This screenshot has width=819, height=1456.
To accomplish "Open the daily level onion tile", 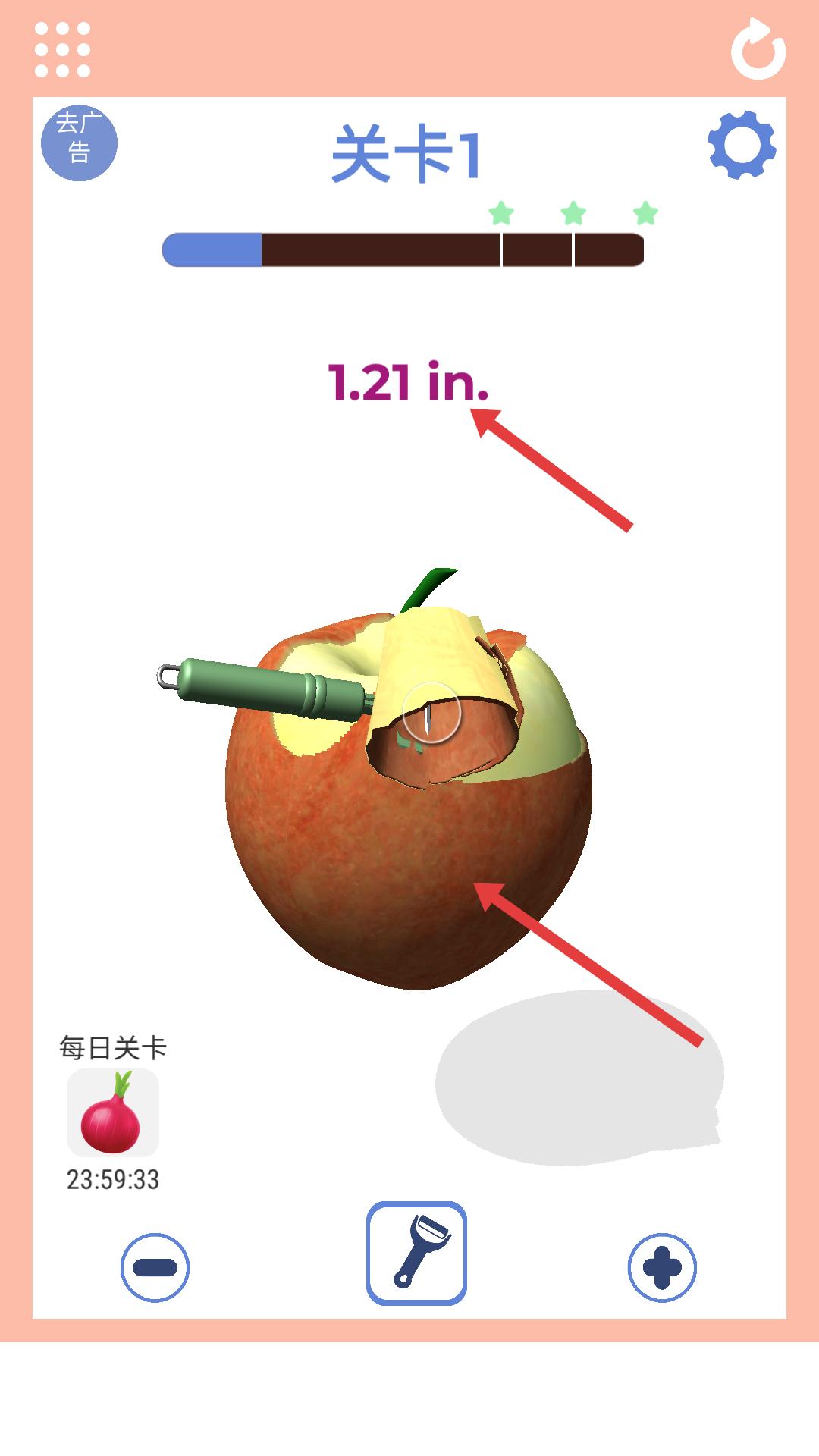I will pyautogui.click(x=113, y=1113).
